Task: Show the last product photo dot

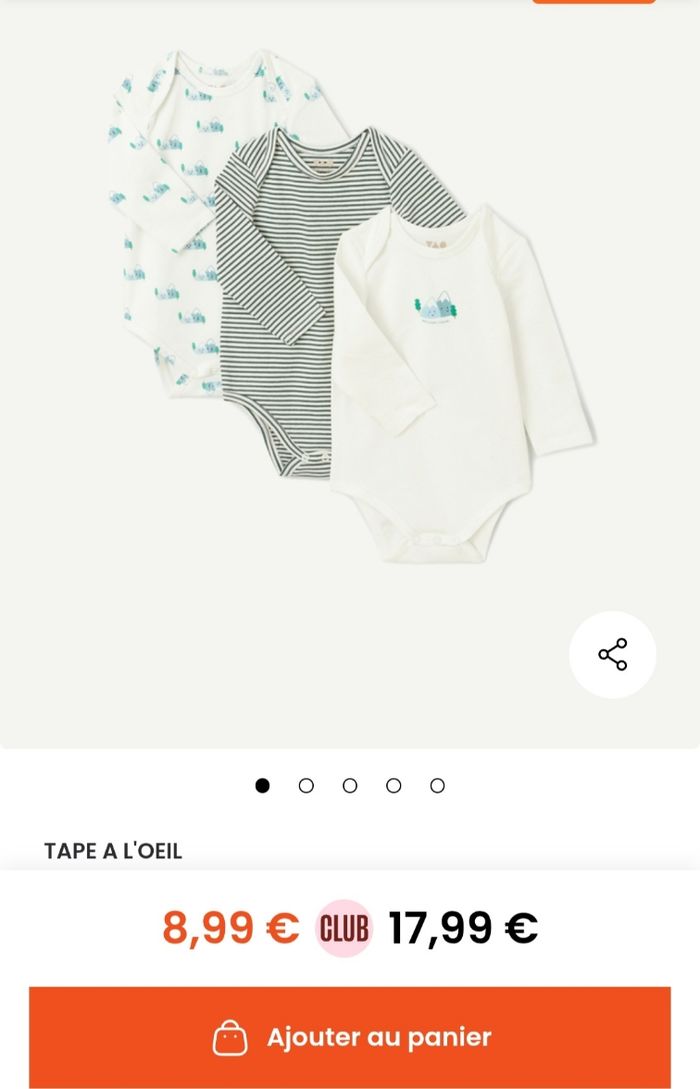Action: [437, 786]
